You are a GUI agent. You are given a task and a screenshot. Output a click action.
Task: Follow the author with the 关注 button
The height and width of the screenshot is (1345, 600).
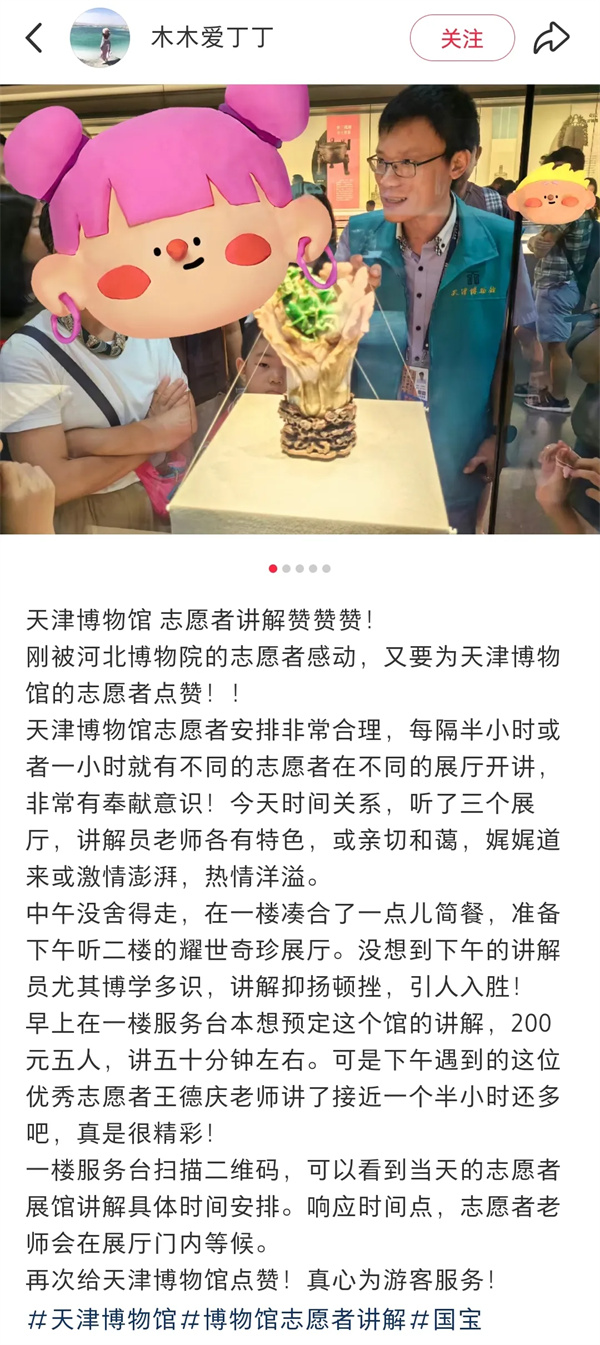462,39
